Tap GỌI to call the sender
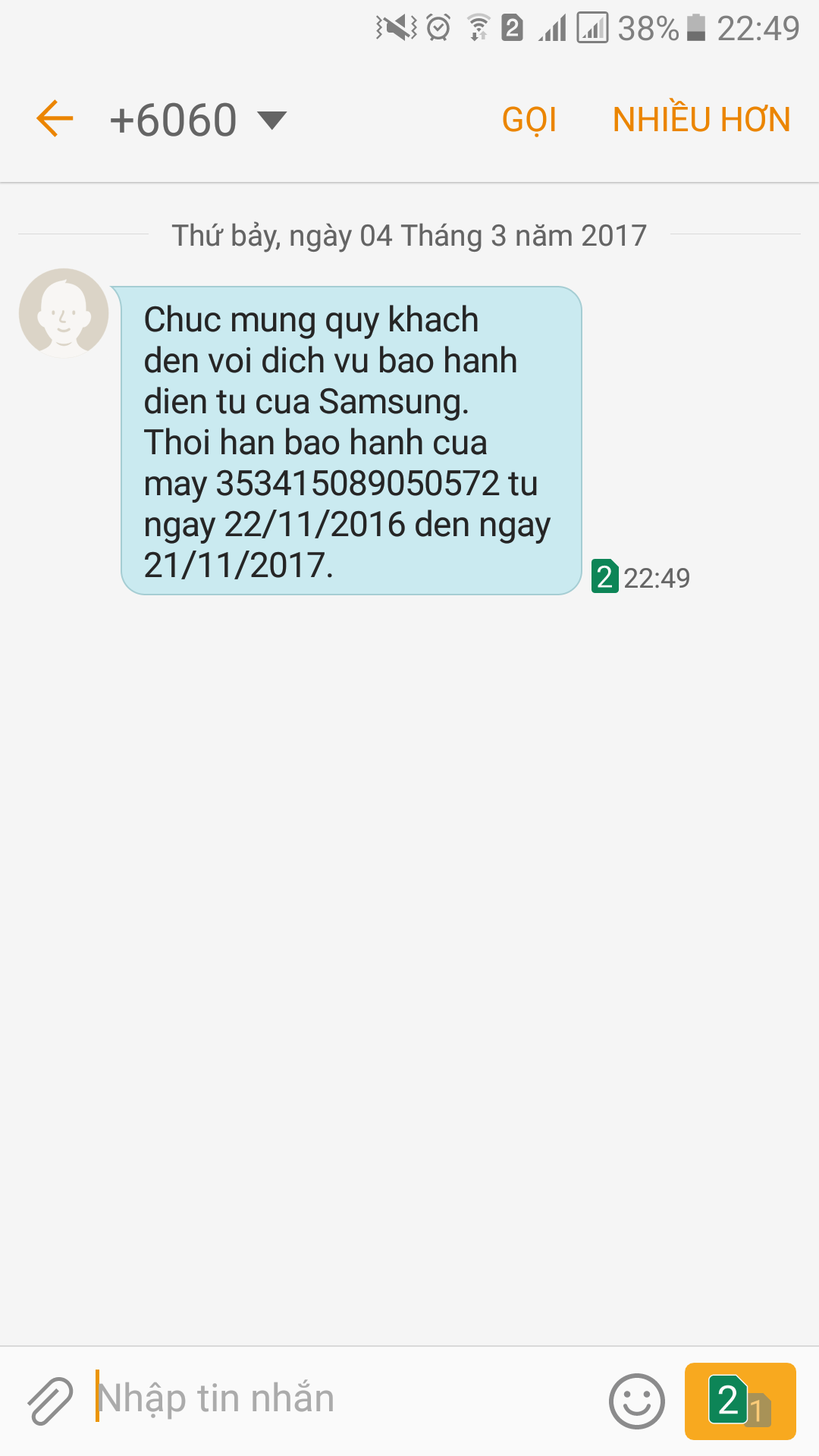The image size is (819, 1456). [529, 120]
